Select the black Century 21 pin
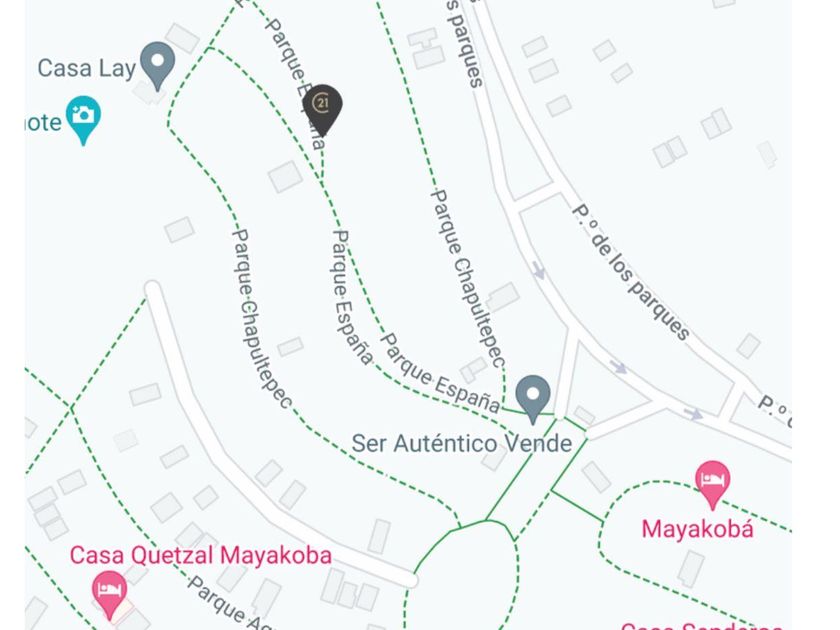Viewport: 840px width, 630px height. click(x=322, y=106)
